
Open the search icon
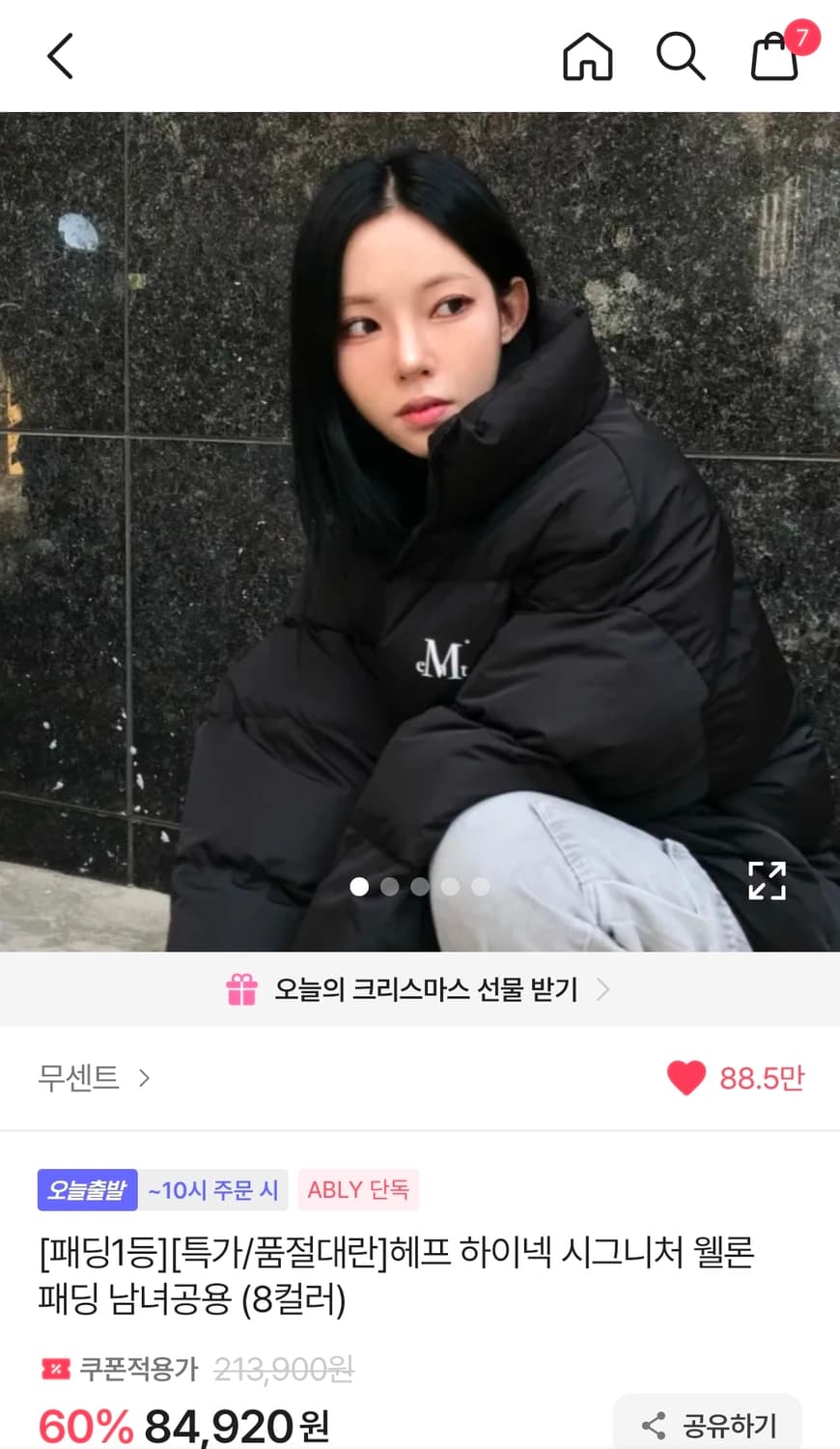pos(682,56)
